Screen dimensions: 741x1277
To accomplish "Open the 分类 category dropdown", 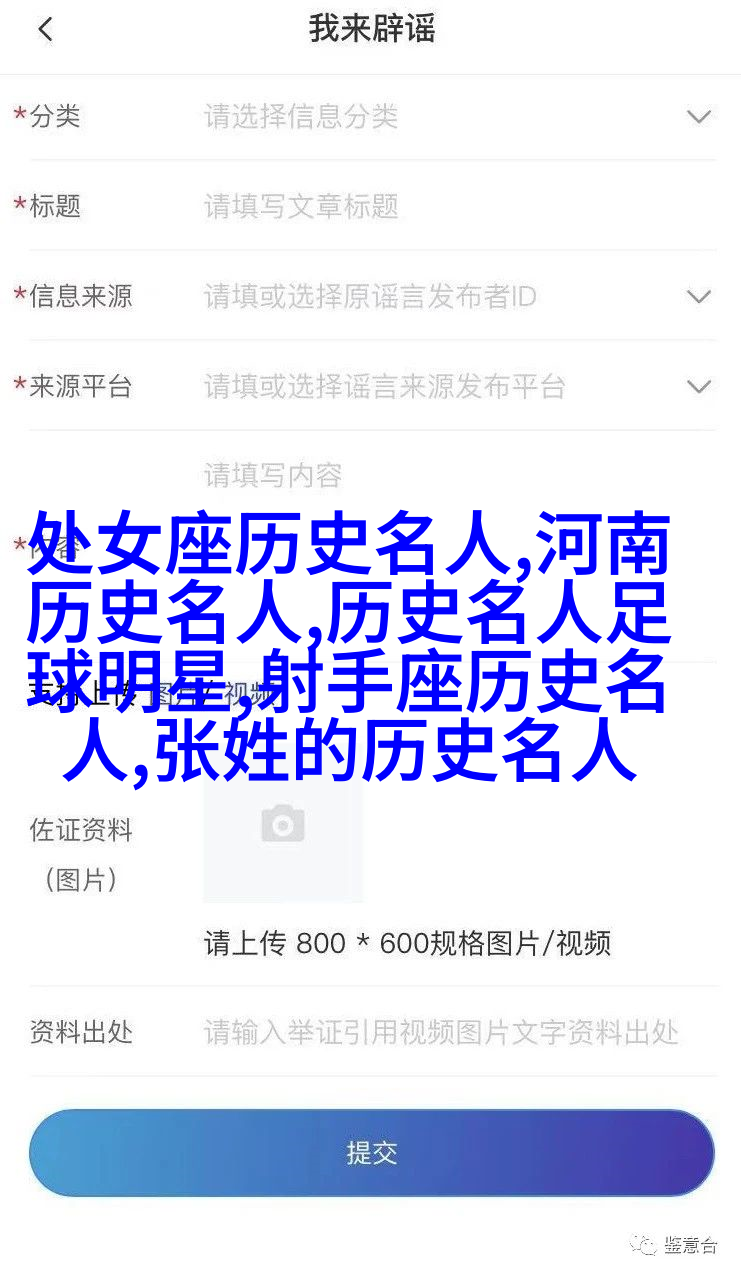I will (698, 117).
